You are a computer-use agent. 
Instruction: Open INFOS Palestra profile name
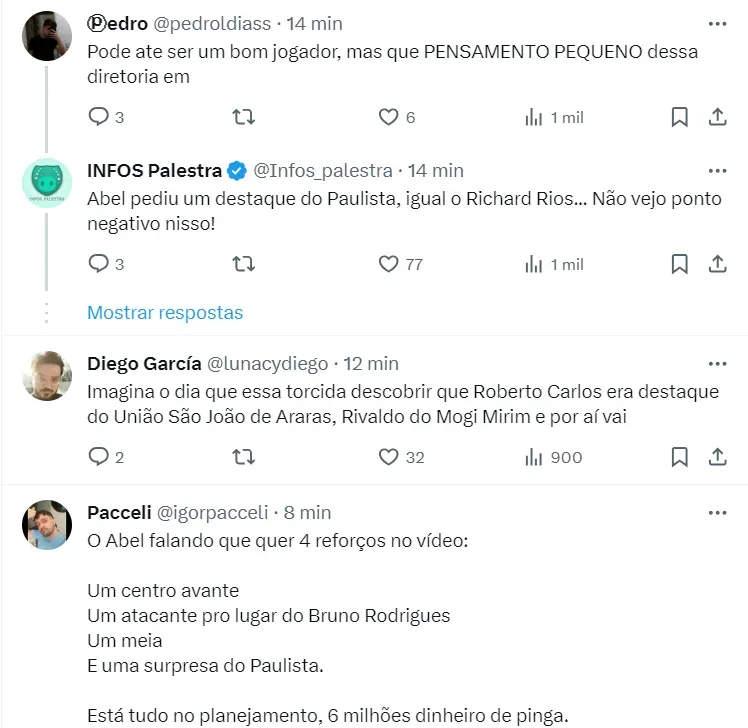pos(154,170)
